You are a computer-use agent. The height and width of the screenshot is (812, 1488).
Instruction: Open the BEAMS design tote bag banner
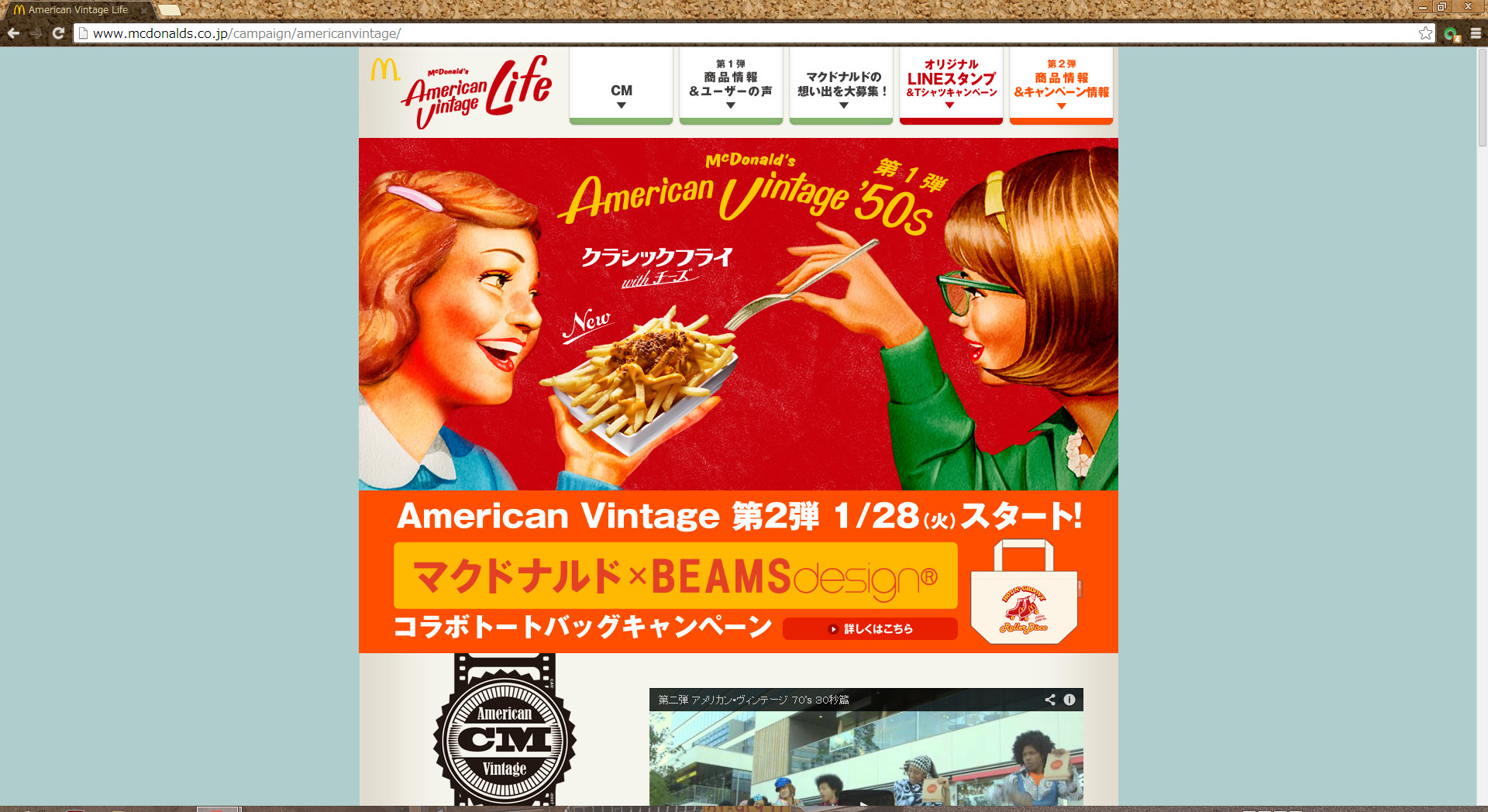[674, 576]
